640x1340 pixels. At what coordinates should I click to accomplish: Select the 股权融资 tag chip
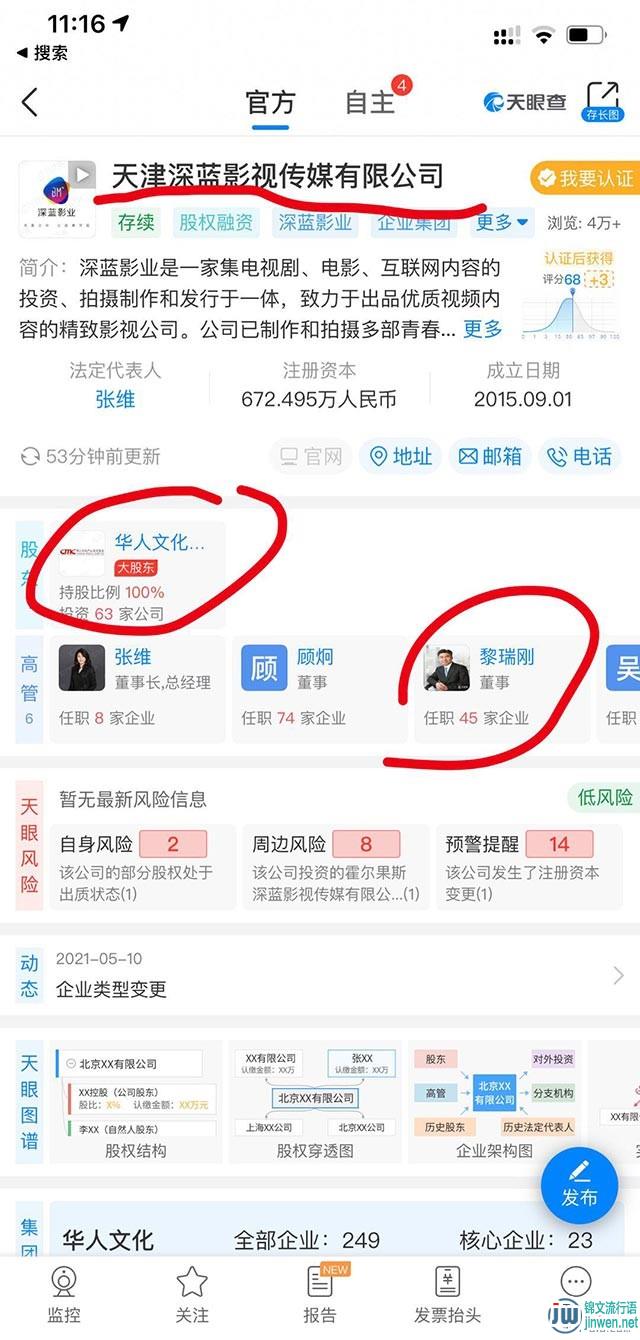[x=215, y=222]
